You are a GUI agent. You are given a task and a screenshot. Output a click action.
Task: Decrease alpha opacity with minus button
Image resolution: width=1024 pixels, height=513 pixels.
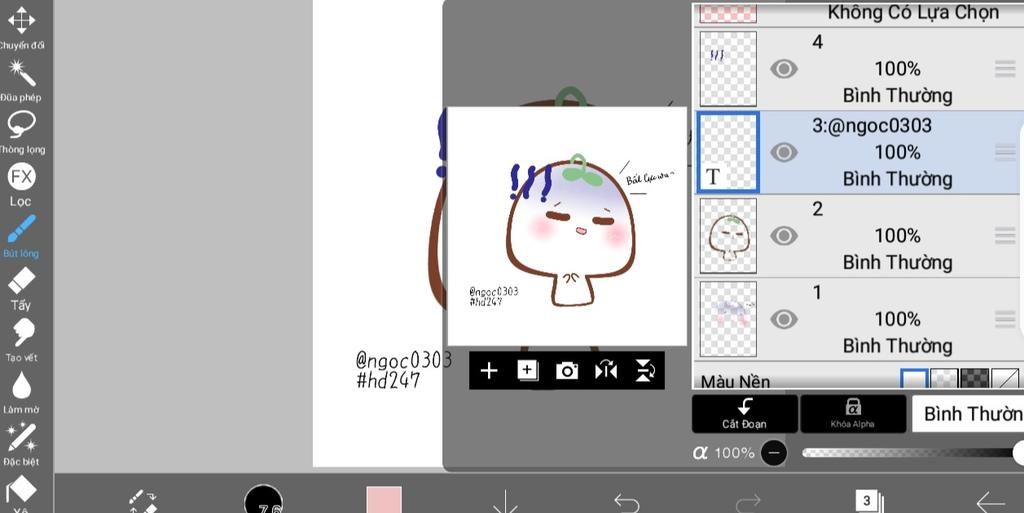click(x=773, y=453)
